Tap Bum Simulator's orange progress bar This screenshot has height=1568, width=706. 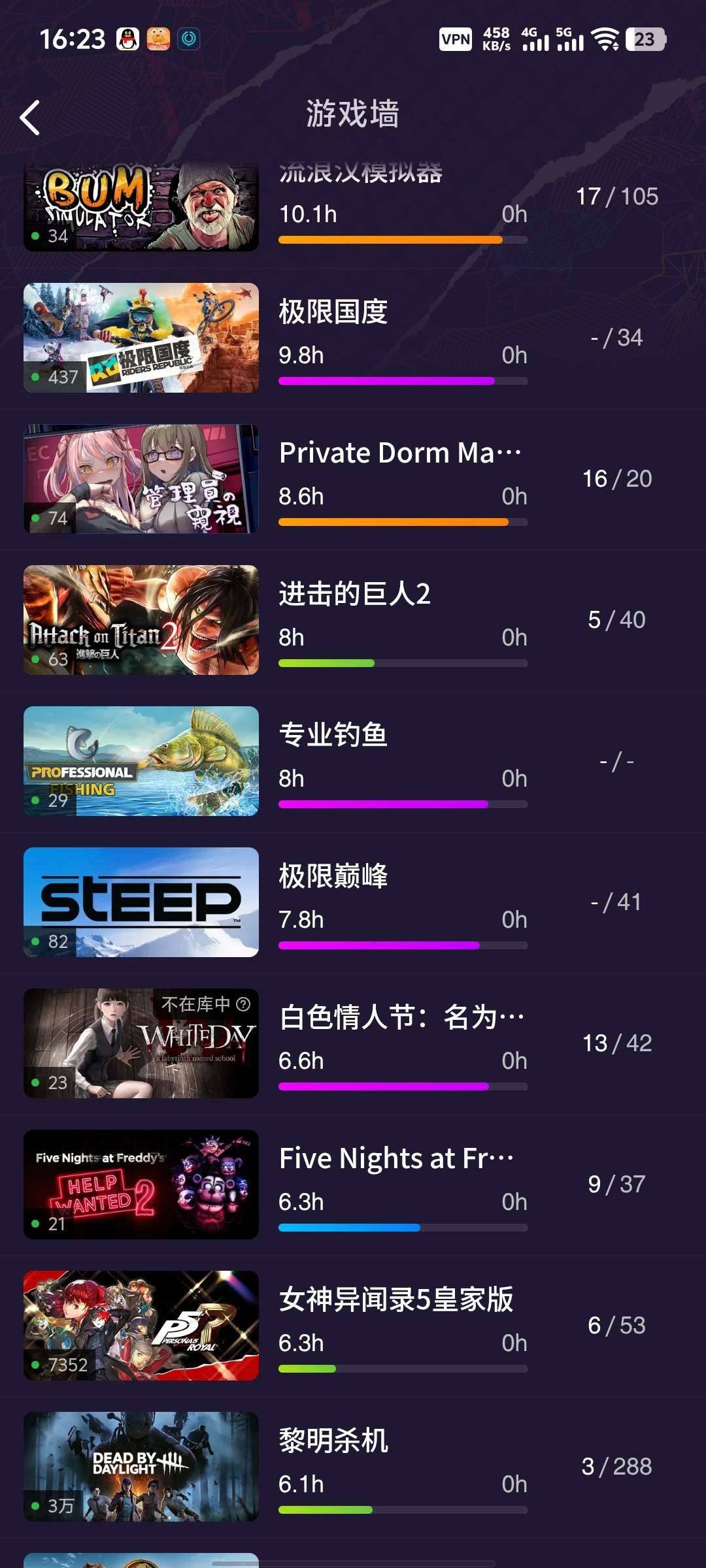[392, 240]
